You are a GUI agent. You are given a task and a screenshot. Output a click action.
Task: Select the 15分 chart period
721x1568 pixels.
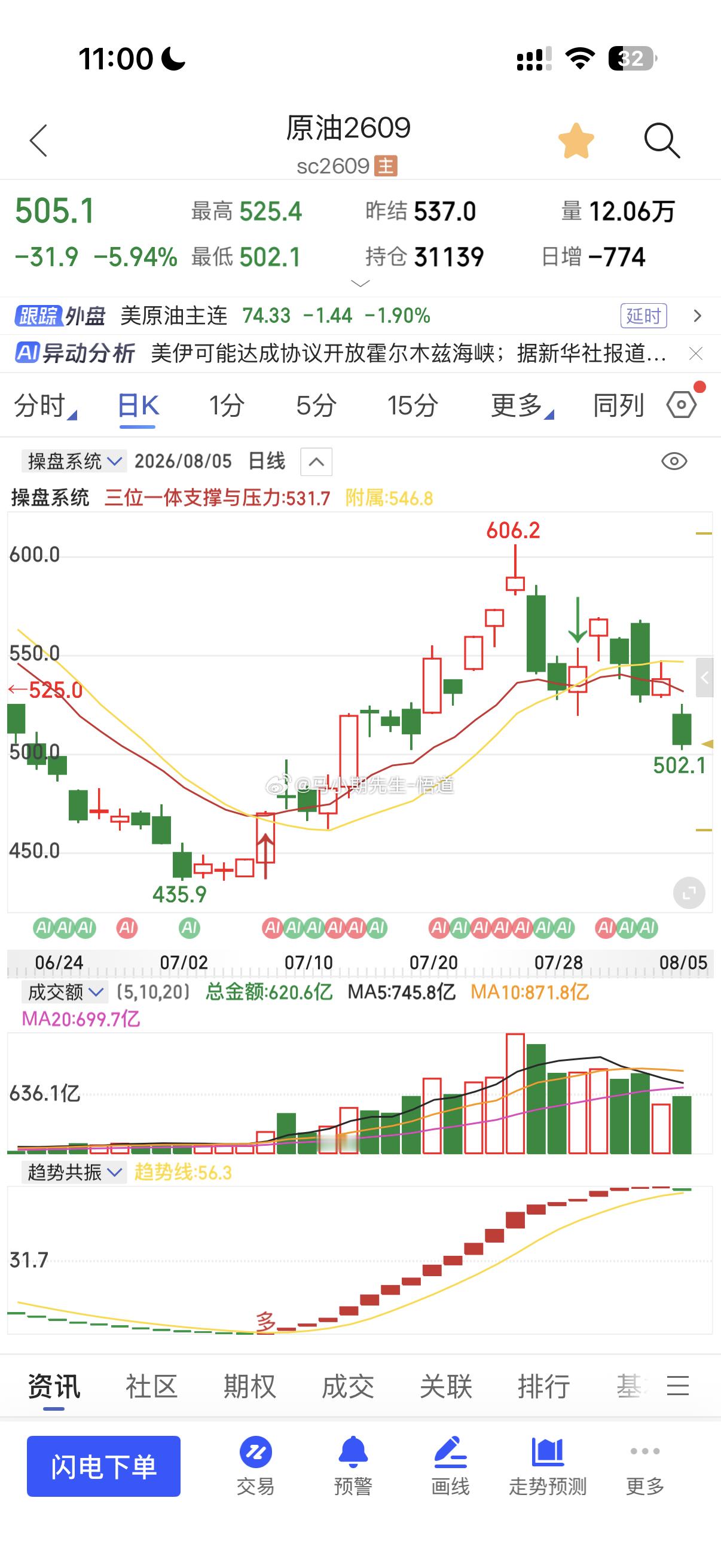coord(413,405)
